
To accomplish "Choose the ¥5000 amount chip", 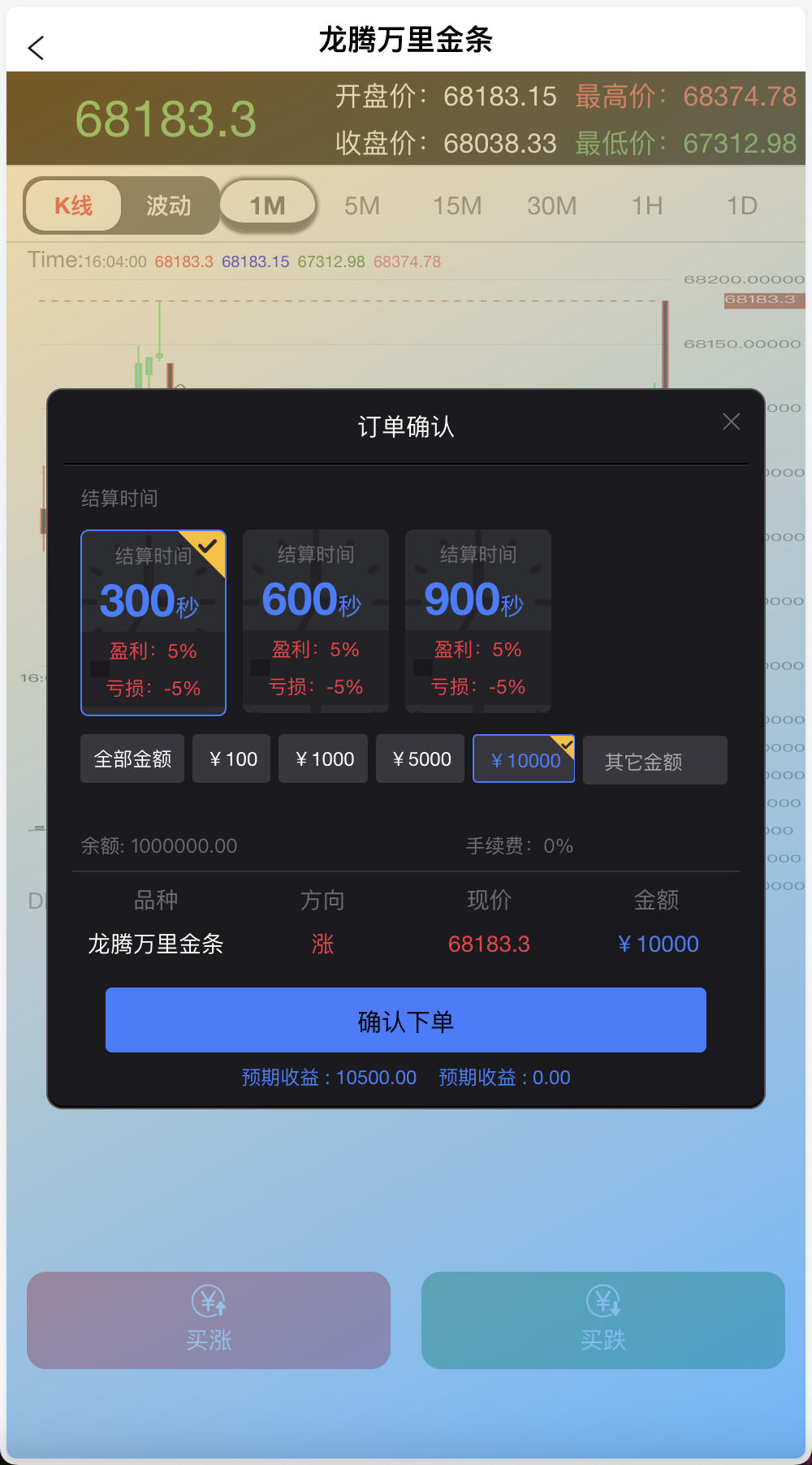I will [421, 759].
